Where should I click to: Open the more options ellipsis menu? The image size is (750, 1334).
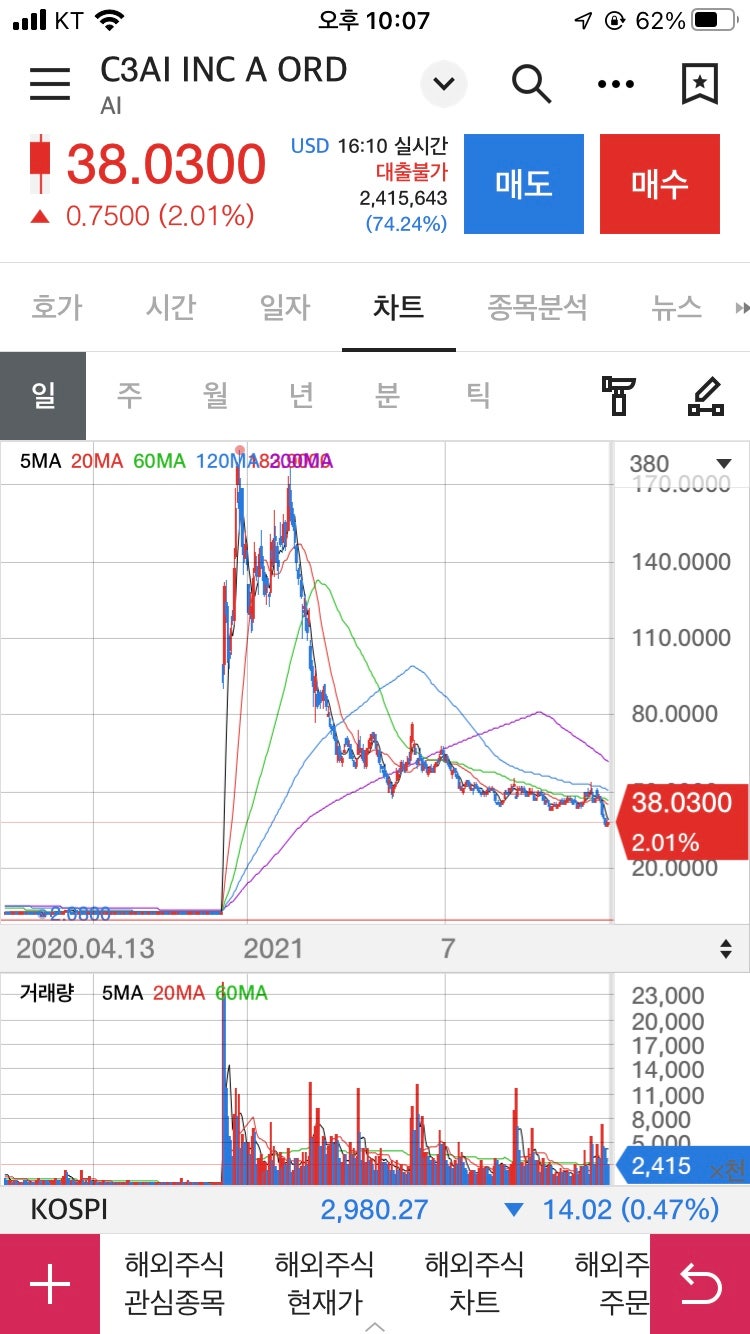(615, 84)
